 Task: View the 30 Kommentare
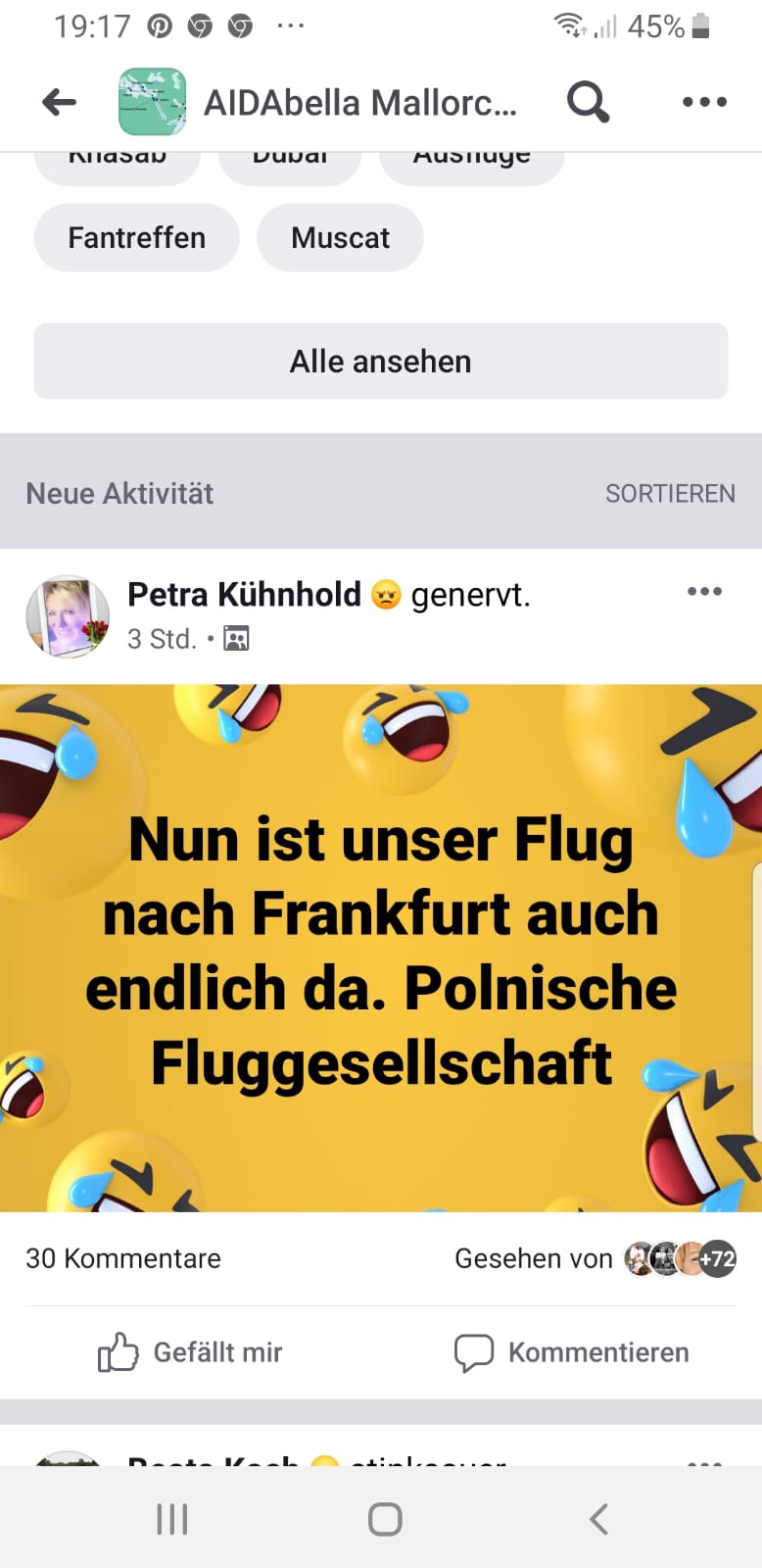[x=123, y=1258]
